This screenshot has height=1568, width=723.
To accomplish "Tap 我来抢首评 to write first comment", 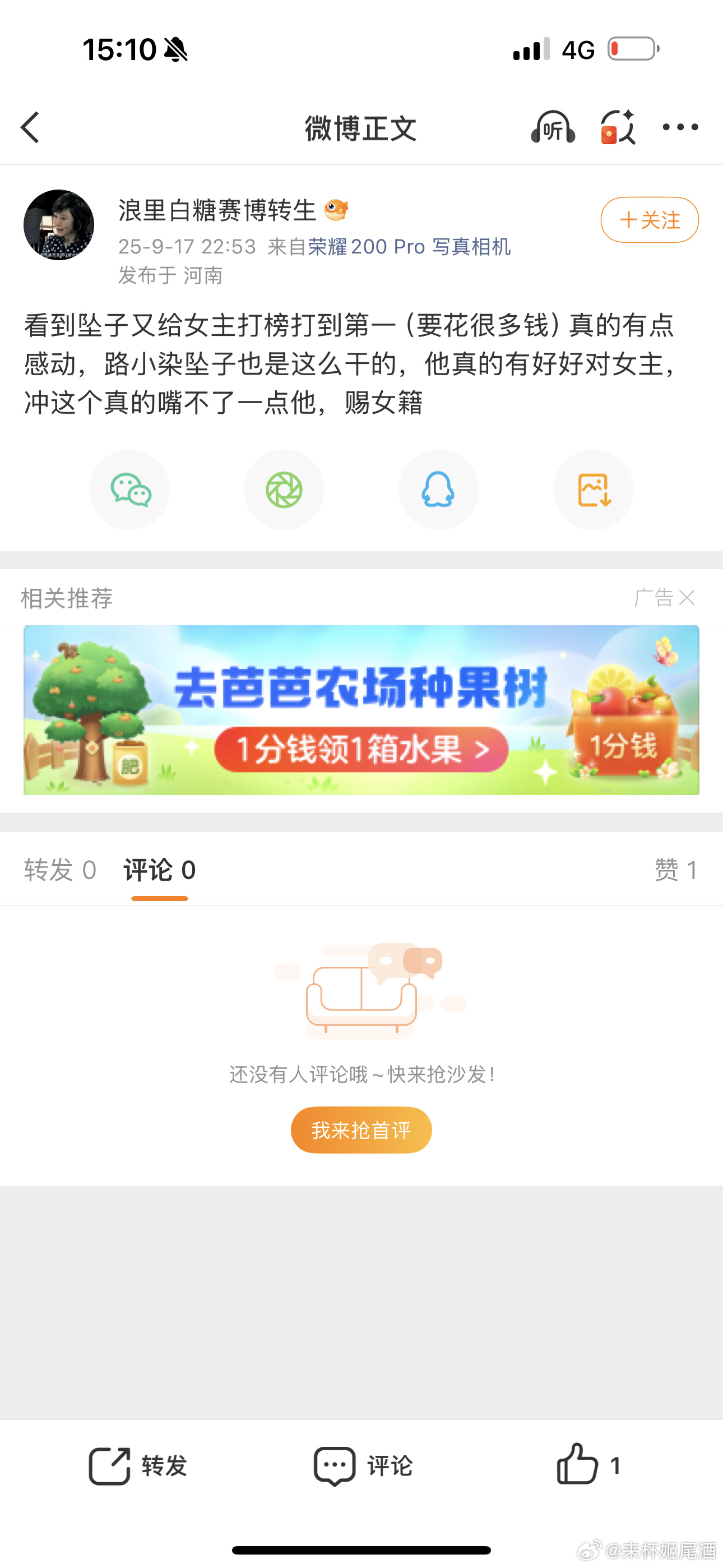I will [361, 1130].
